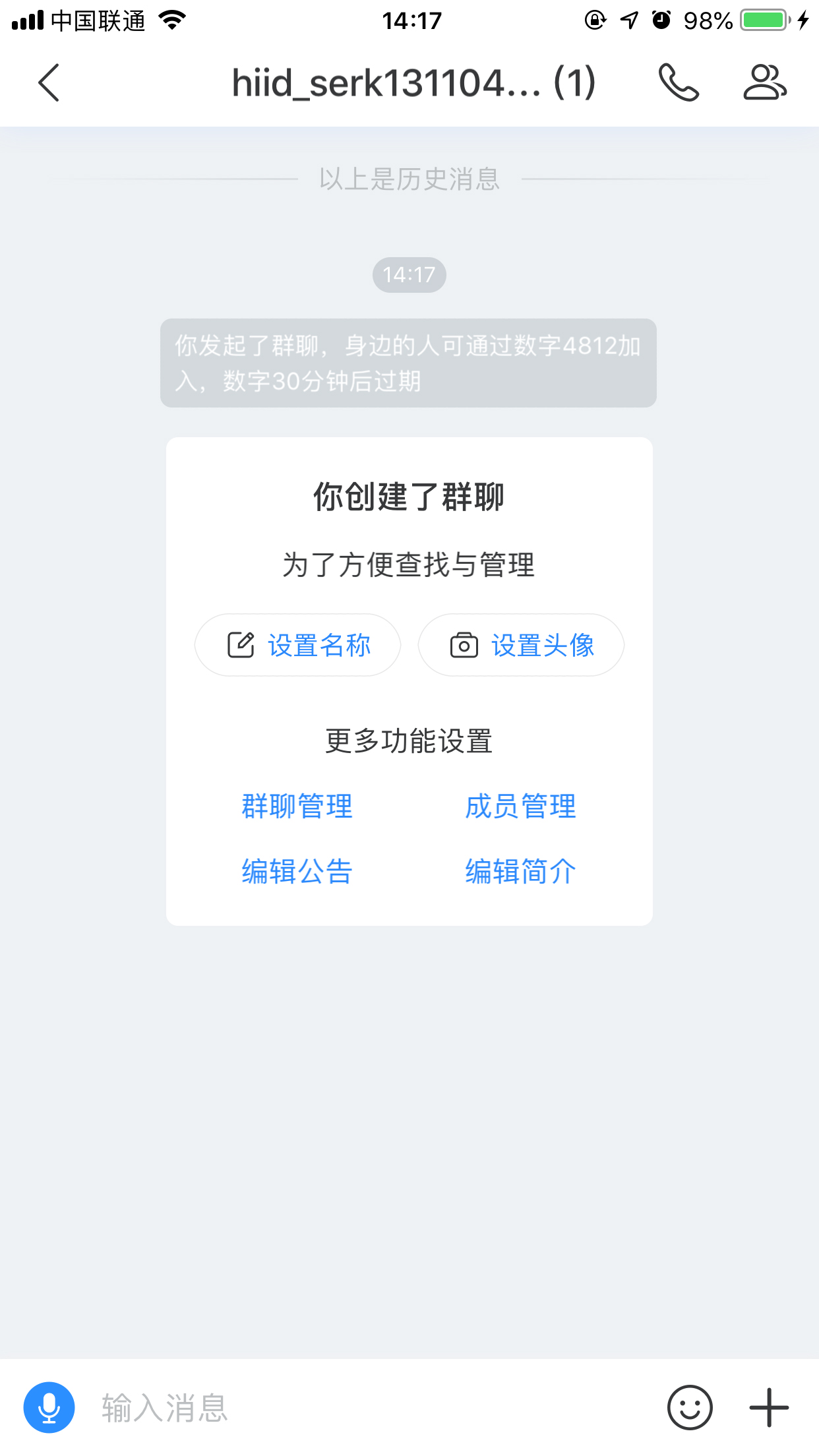Switch to voice input with the microphone icon
Viewport: 819px width, 1456px height.
49,1407
